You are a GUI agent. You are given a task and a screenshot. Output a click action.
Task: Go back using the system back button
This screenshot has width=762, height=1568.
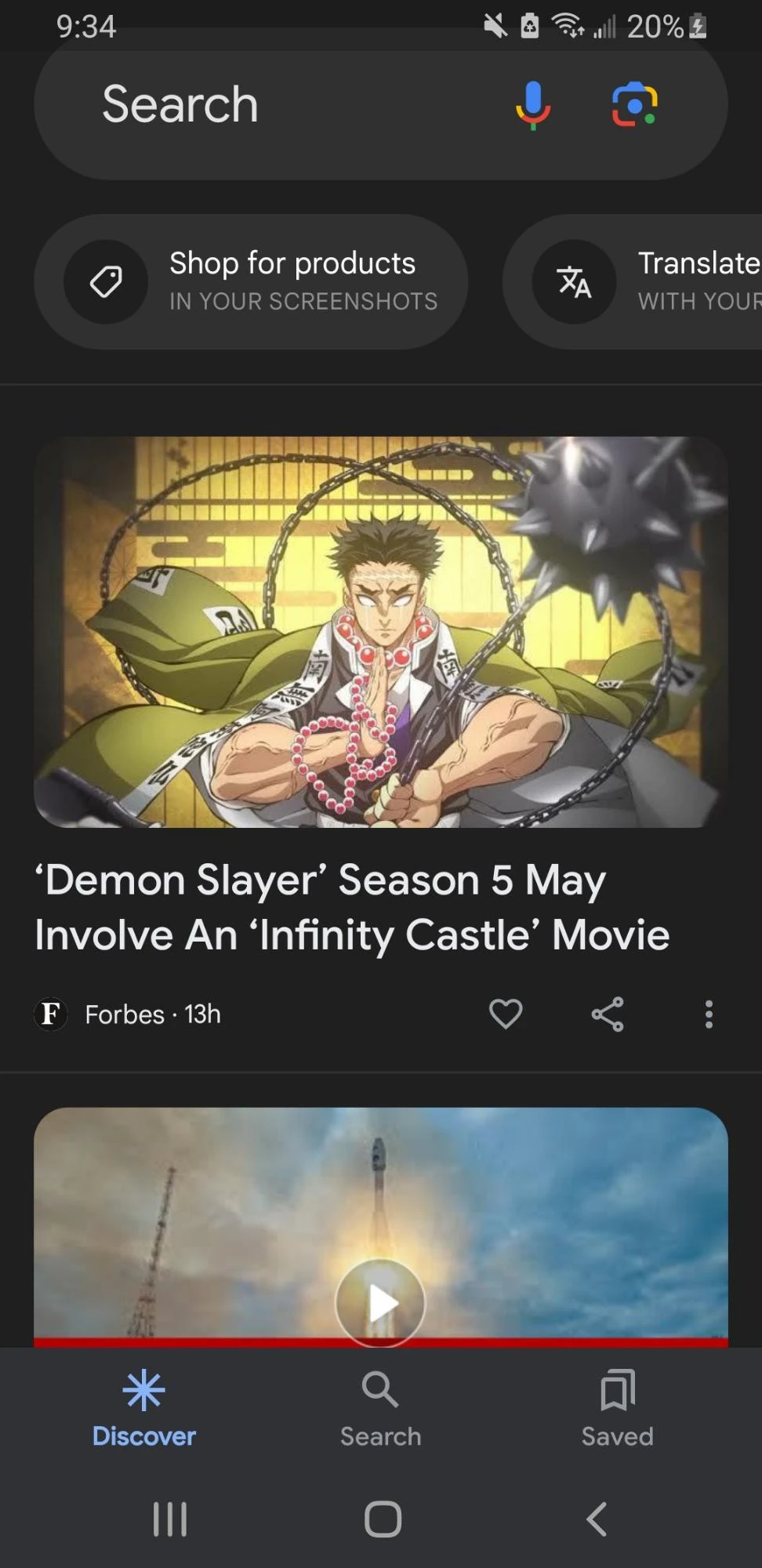tap(597, 1519)
